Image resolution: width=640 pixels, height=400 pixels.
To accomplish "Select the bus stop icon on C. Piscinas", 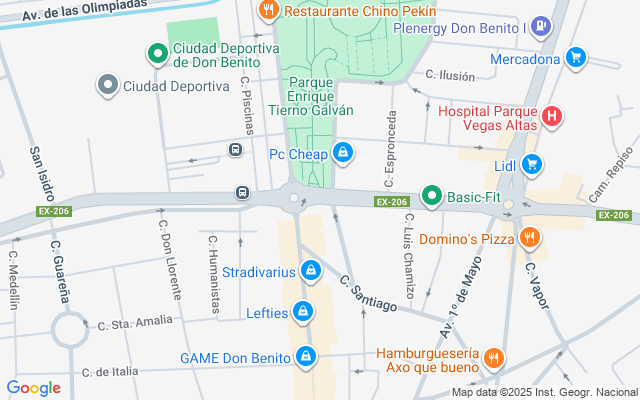I will [235, 151].
